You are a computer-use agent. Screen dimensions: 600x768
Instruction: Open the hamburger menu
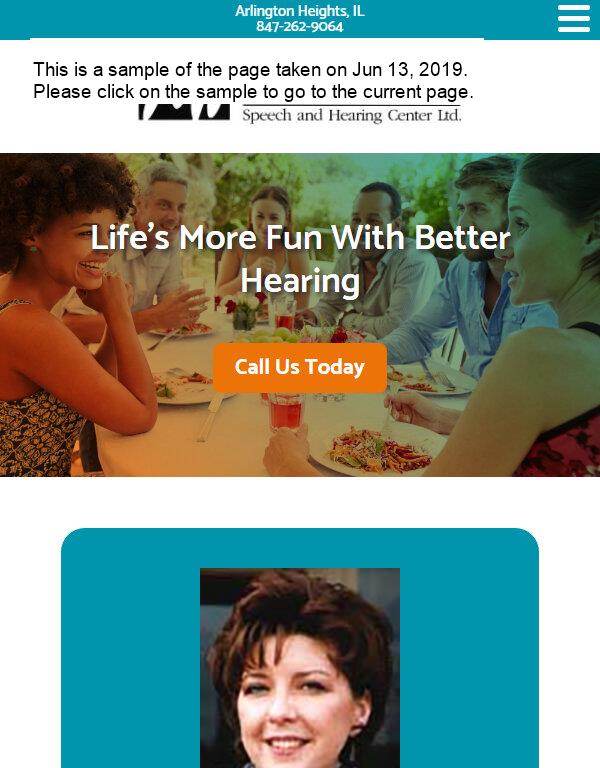(x=573, y=18)
